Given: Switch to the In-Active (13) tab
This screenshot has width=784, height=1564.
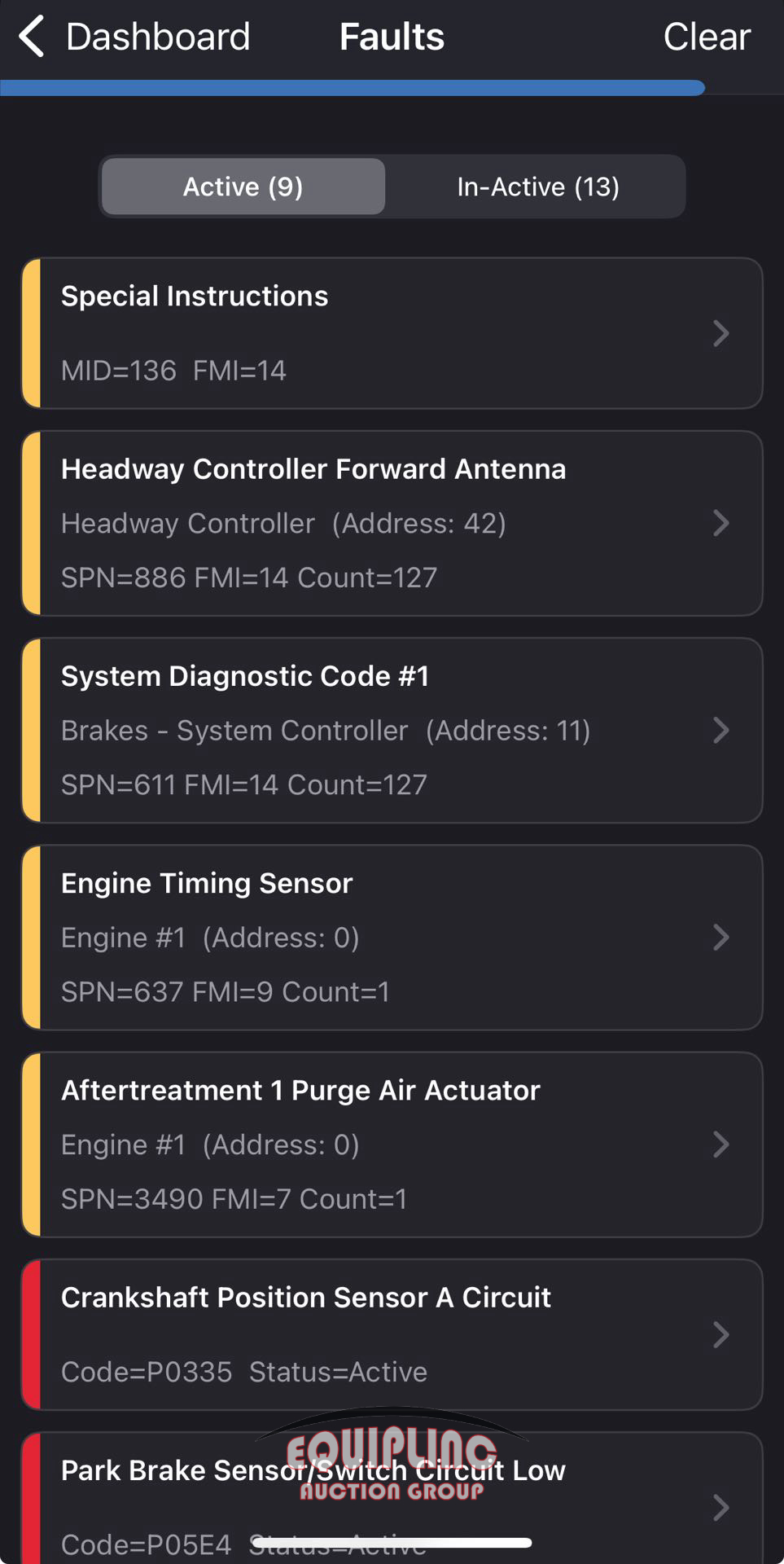Looking at the screenshot, I should [537, 187].
